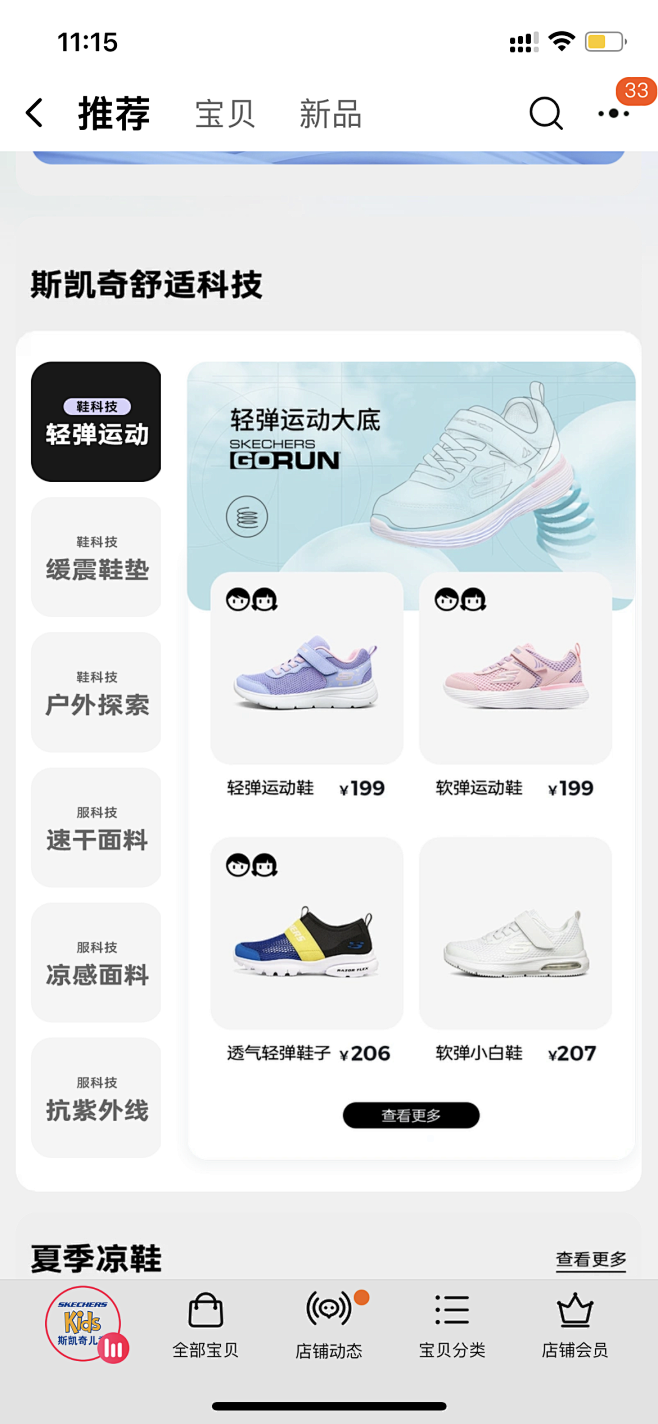Switch to the 宝贝 tab
The width and height of the screenshot is (658, 1424).
coord(225,114)
